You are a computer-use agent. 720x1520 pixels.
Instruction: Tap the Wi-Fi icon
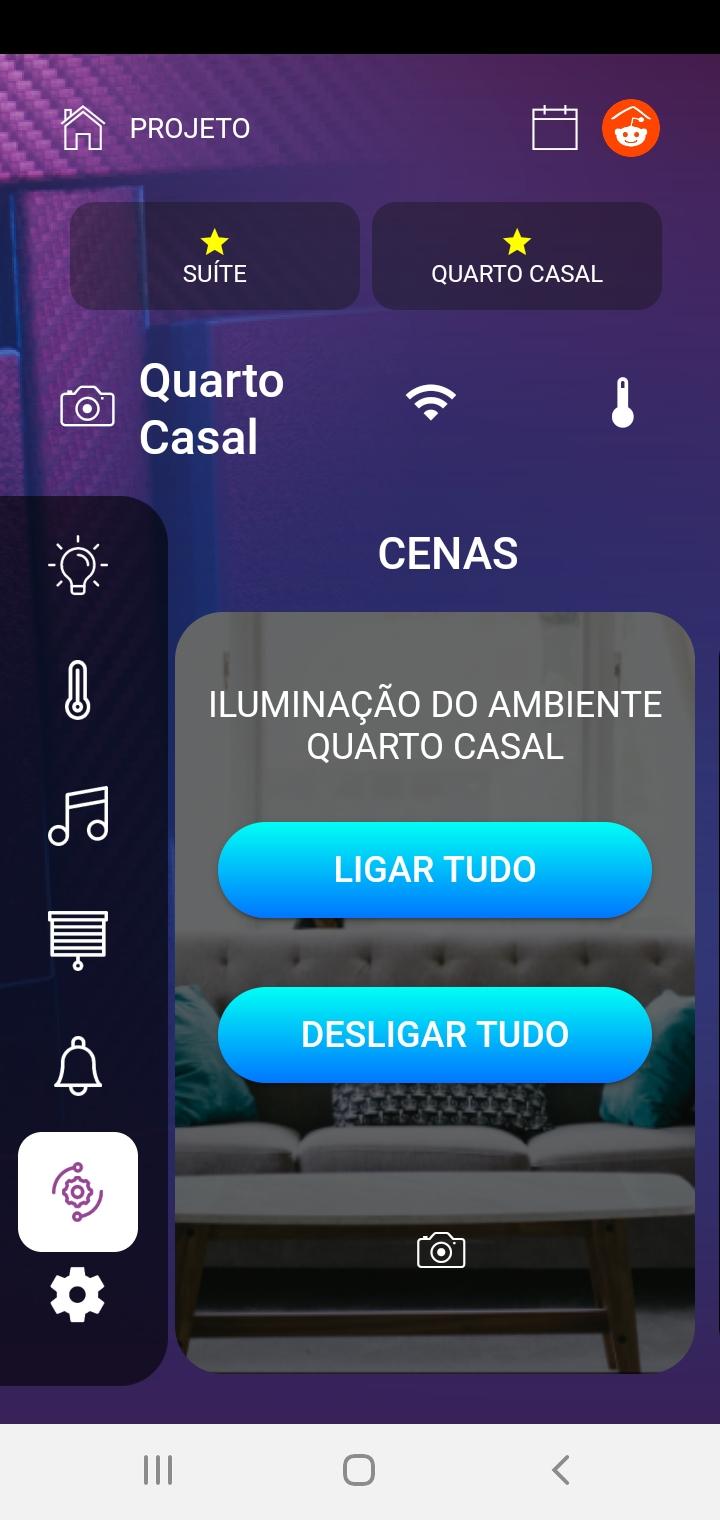coord(430,403)
